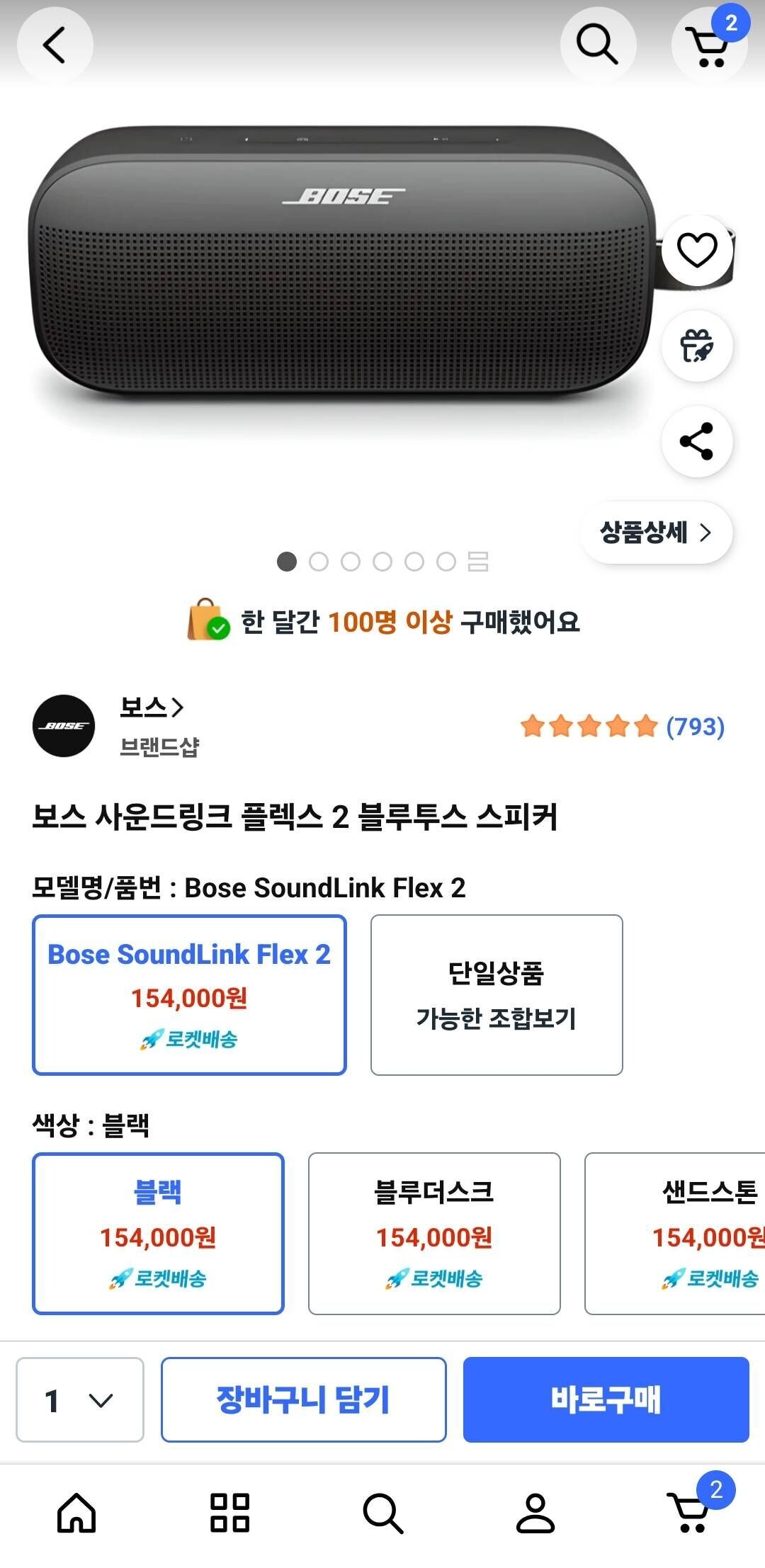Click the gift option icon
The image size is (765, 1568).
click(x=697, y=345)
